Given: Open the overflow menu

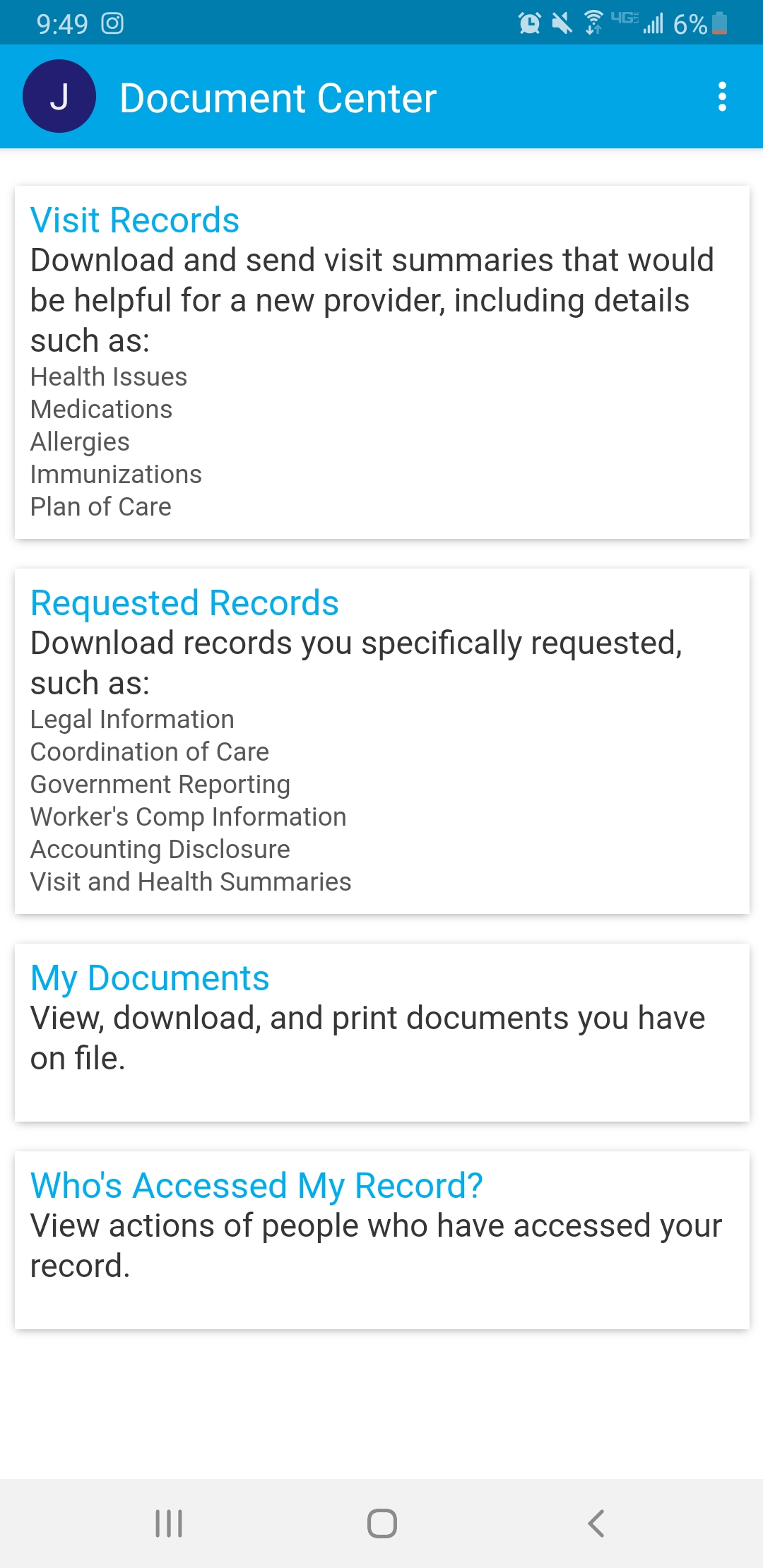Looking at the screenshot, I should click(x=721, y=97).
